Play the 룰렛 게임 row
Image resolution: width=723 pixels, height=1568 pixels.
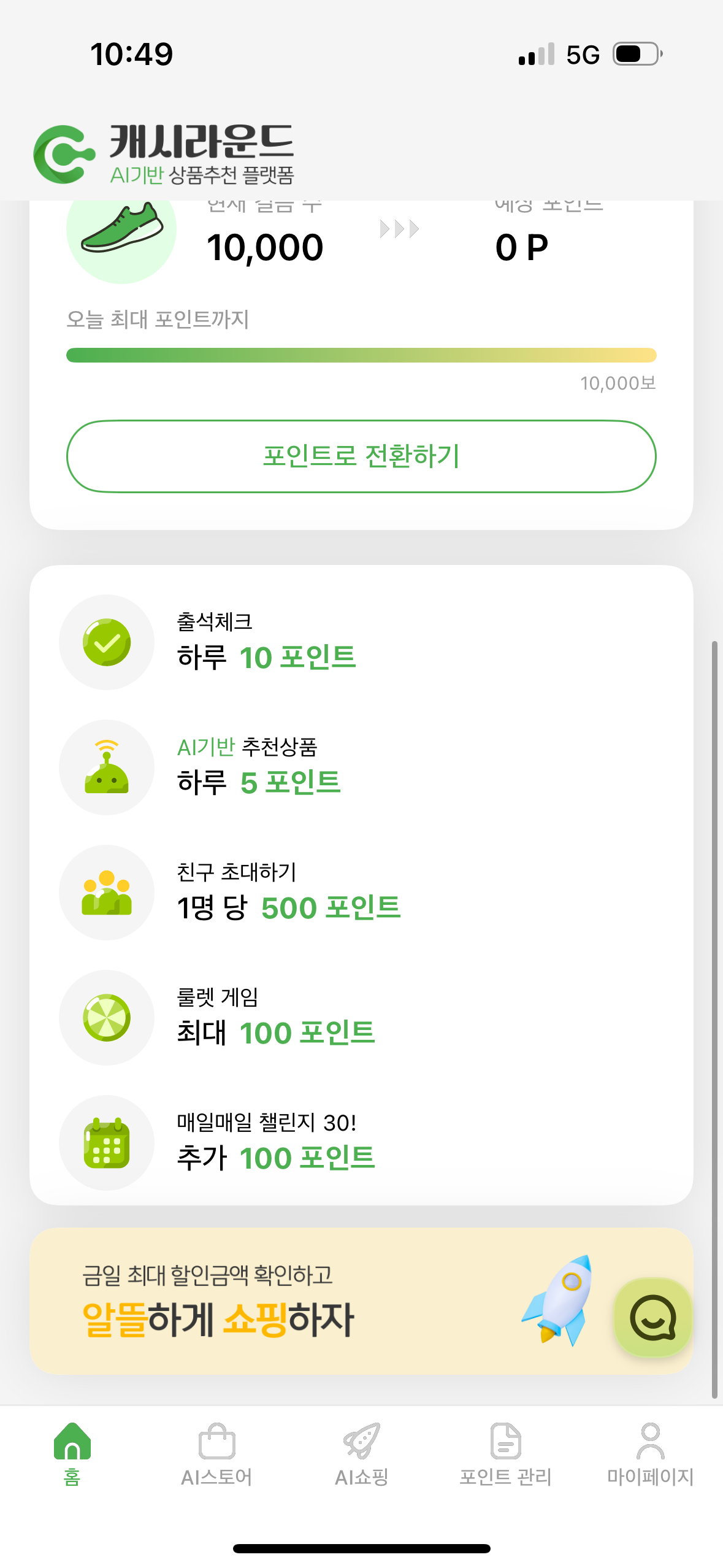361,1018
